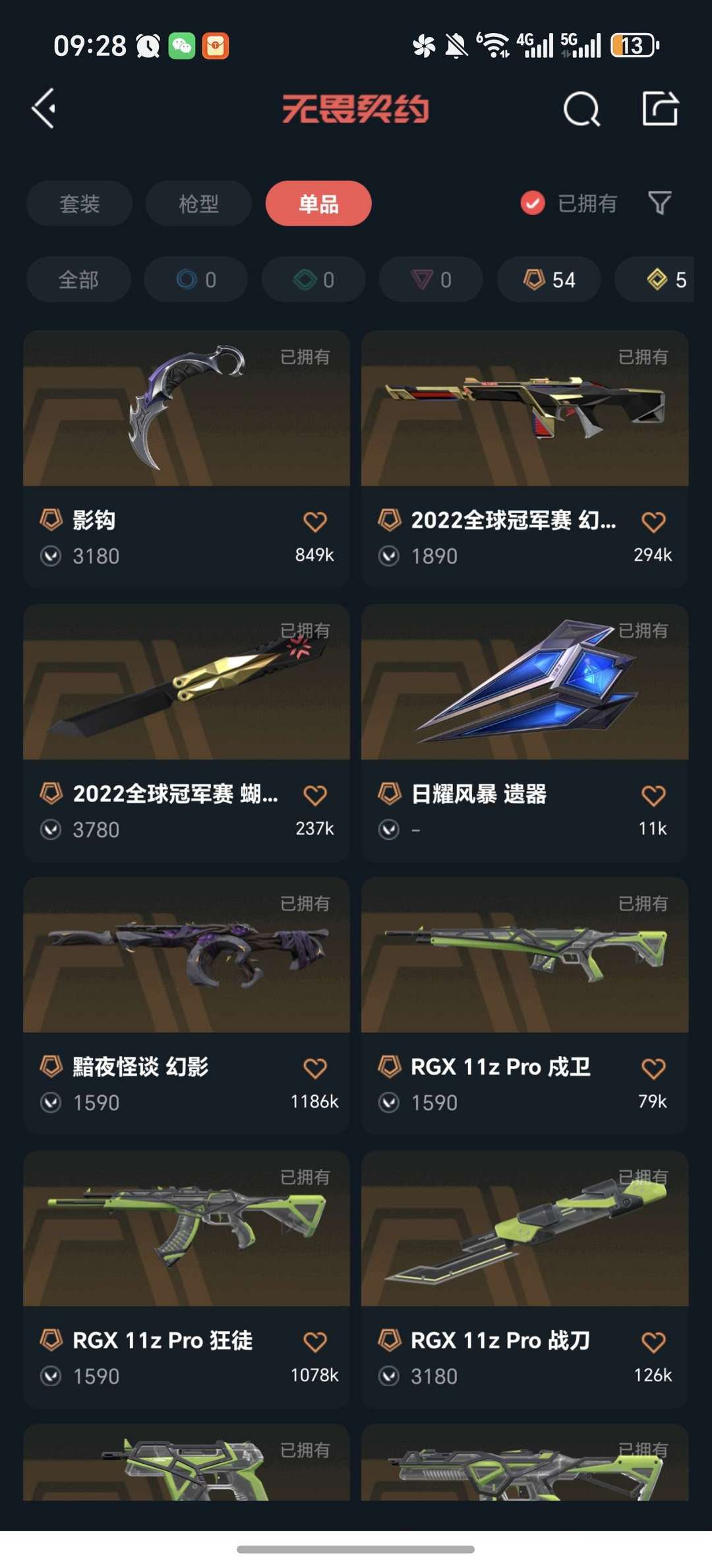712x1568 pixels.
Task: Favorite the 影钩 skin with heart
Action: click(315, 521)
